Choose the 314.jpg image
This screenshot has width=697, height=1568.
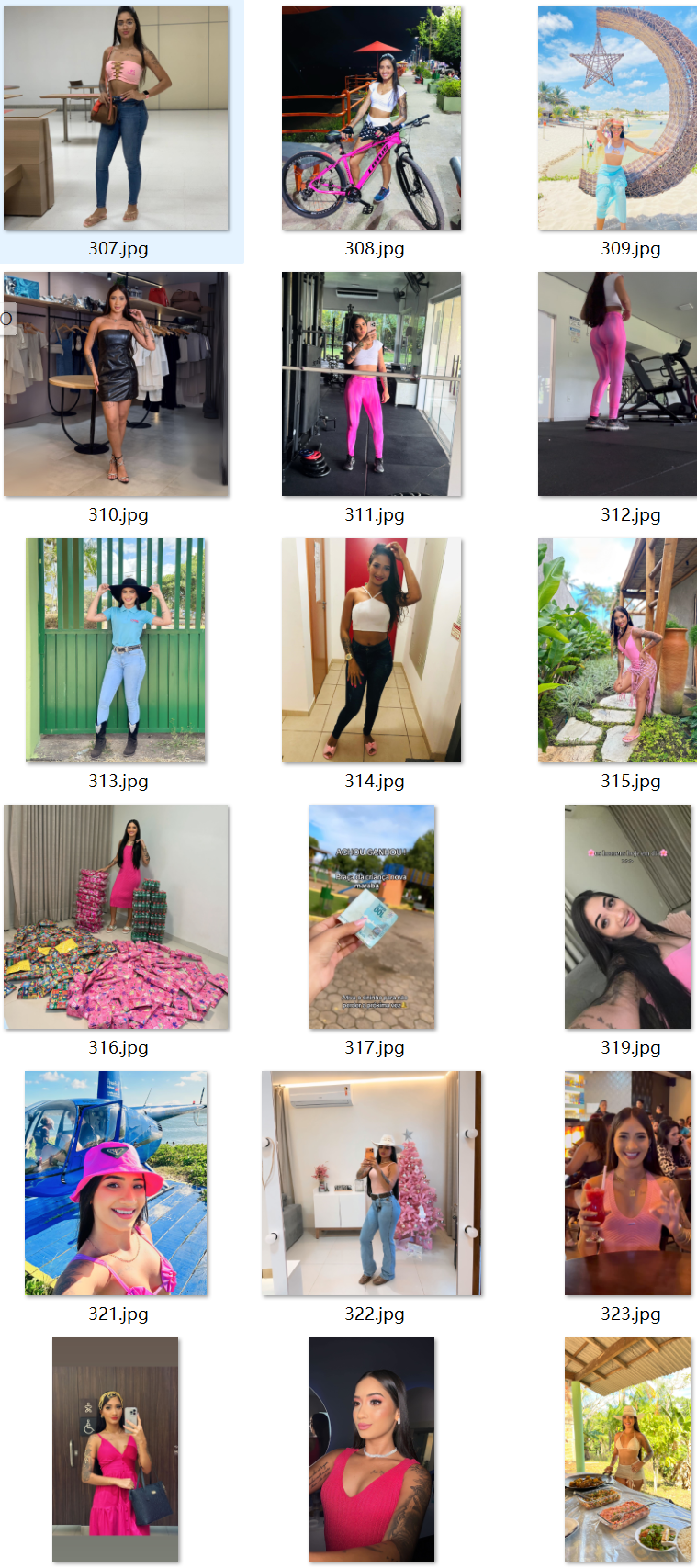tap(372, 650)
